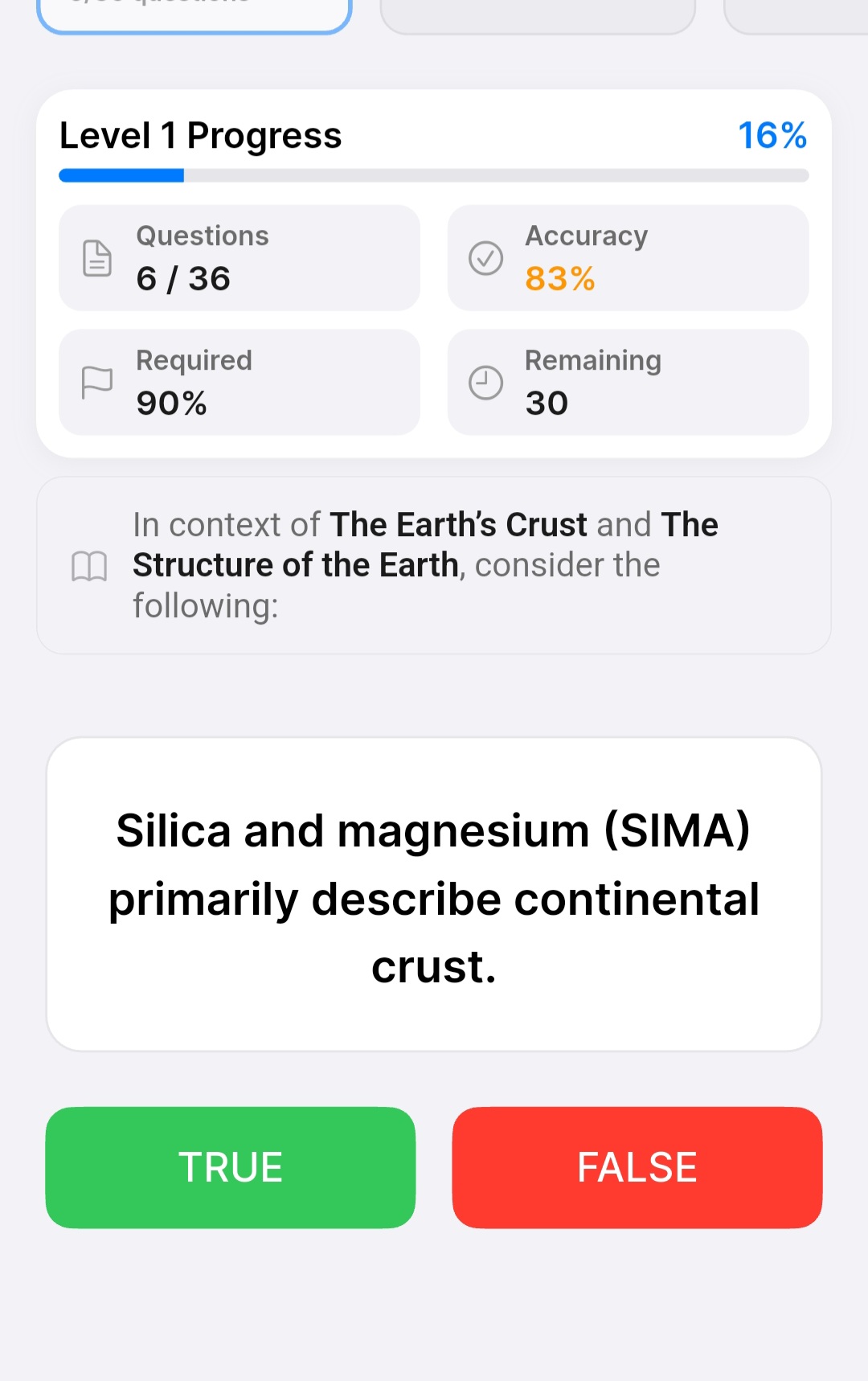Screen dimensions: 868x1381
Task: Click the flag icon next to Required
Action: pyautogui.click(x=96, y=382)
